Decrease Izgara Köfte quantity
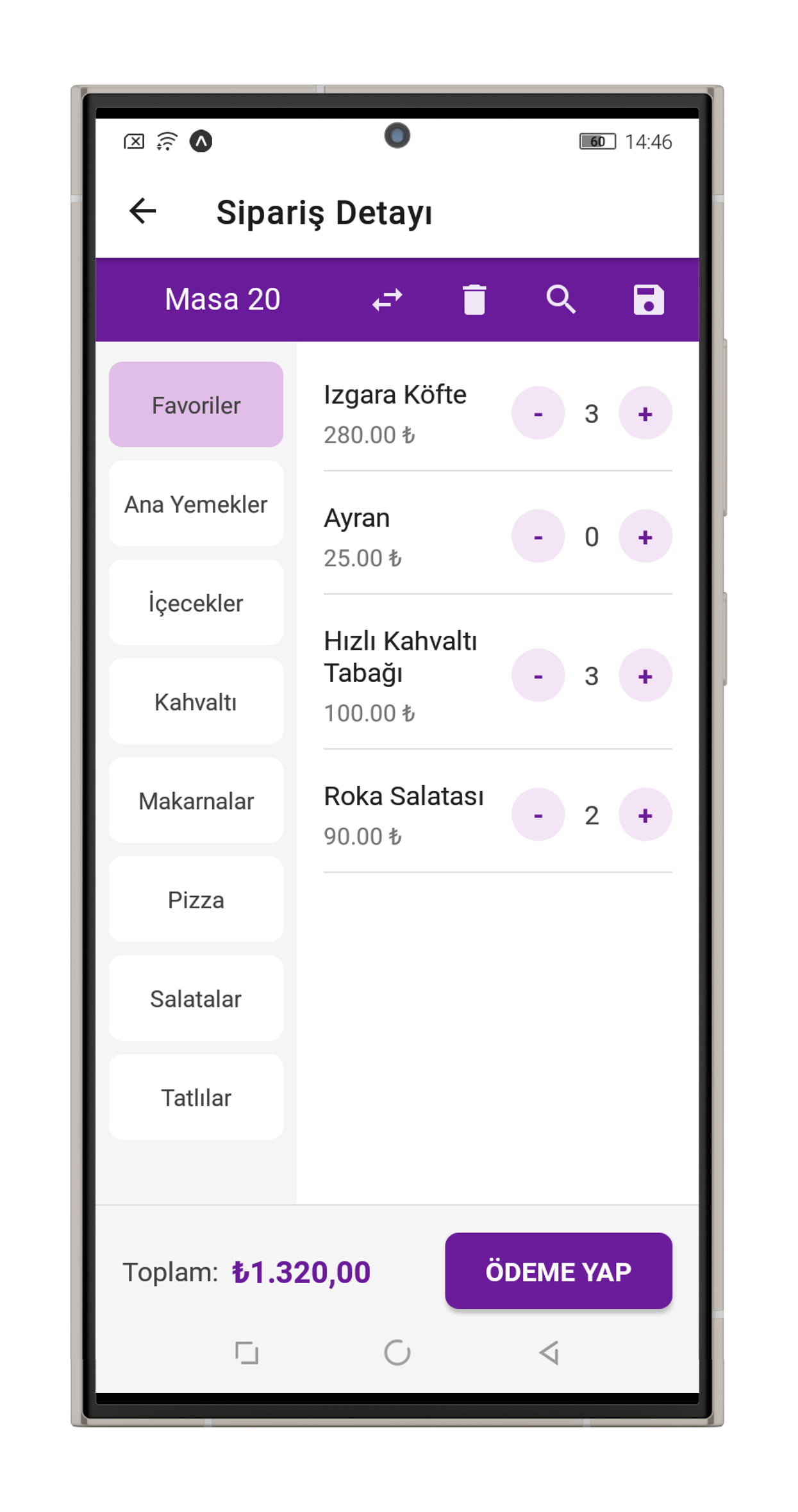 coord(538,413)
